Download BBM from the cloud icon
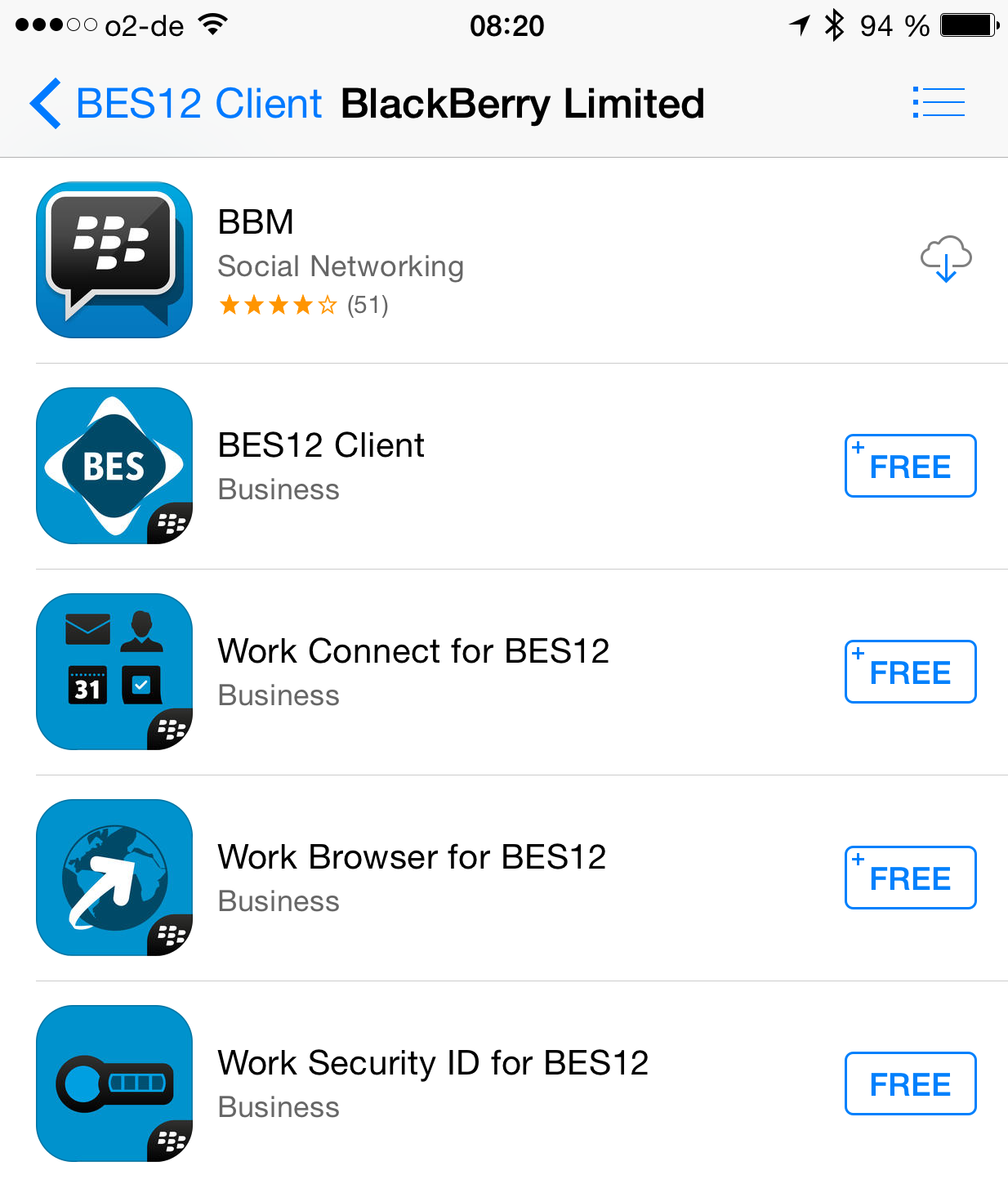Image resolution: width=1008 pixels, height=1193 pixels. (x=946, y=259)
